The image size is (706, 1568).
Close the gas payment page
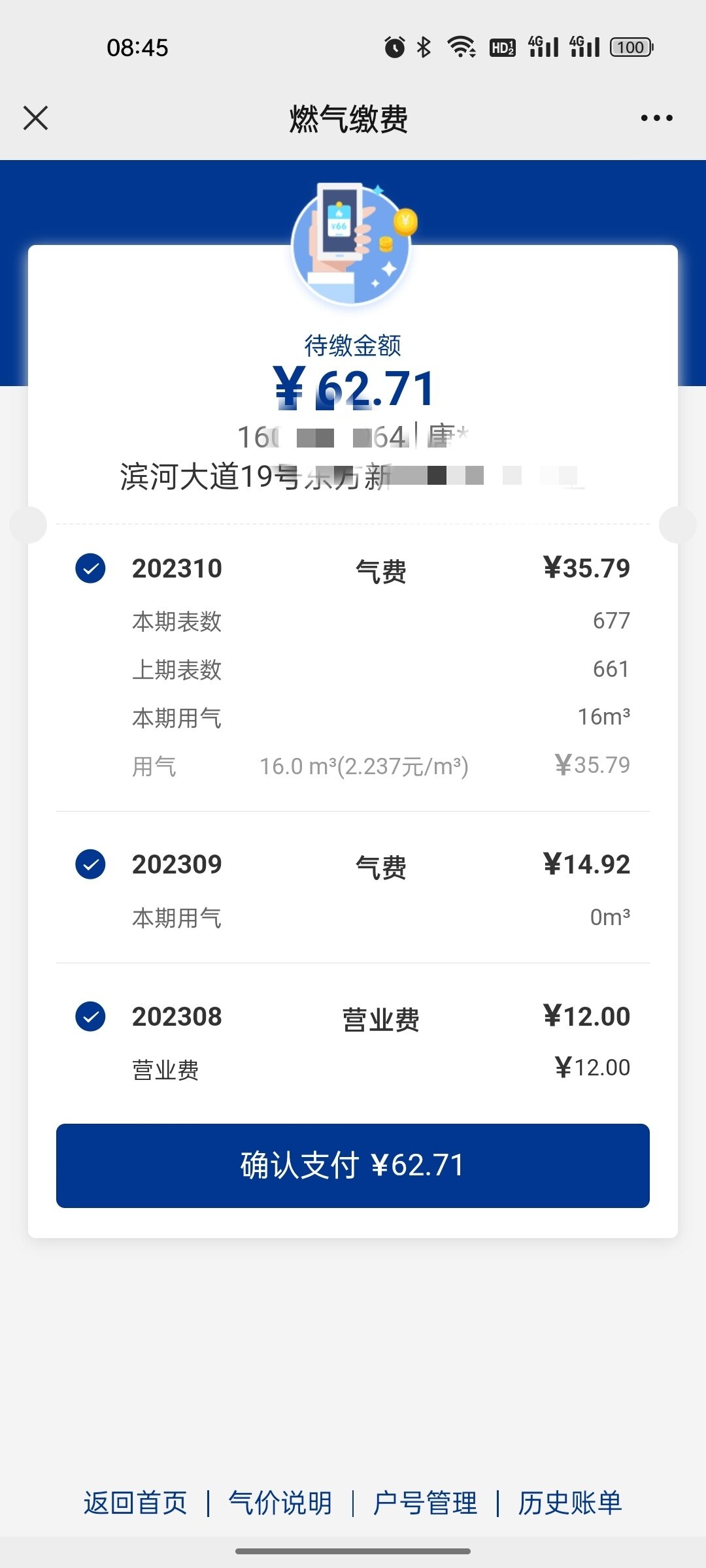pos(35,118)
